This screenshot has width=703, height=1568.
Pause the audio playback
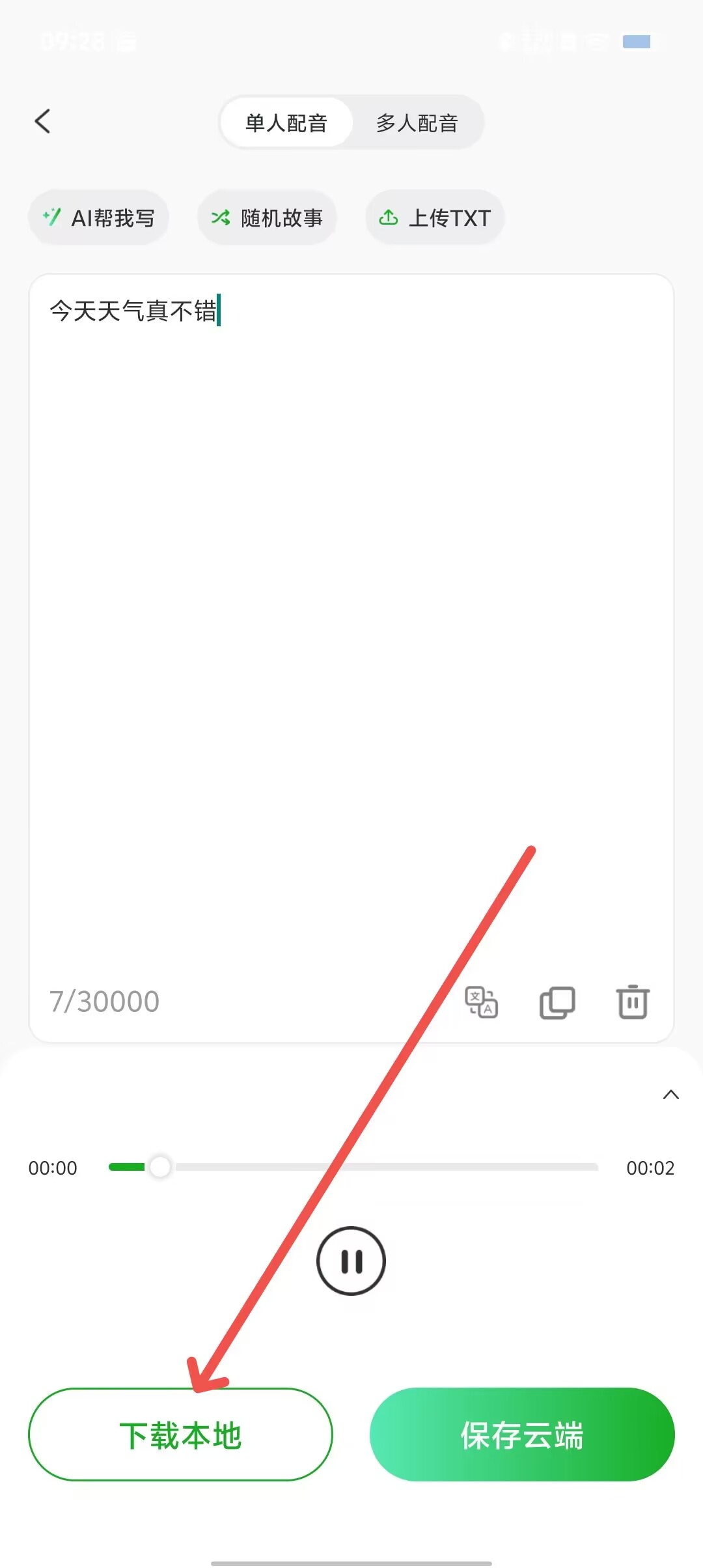[x=351, y=1261]
